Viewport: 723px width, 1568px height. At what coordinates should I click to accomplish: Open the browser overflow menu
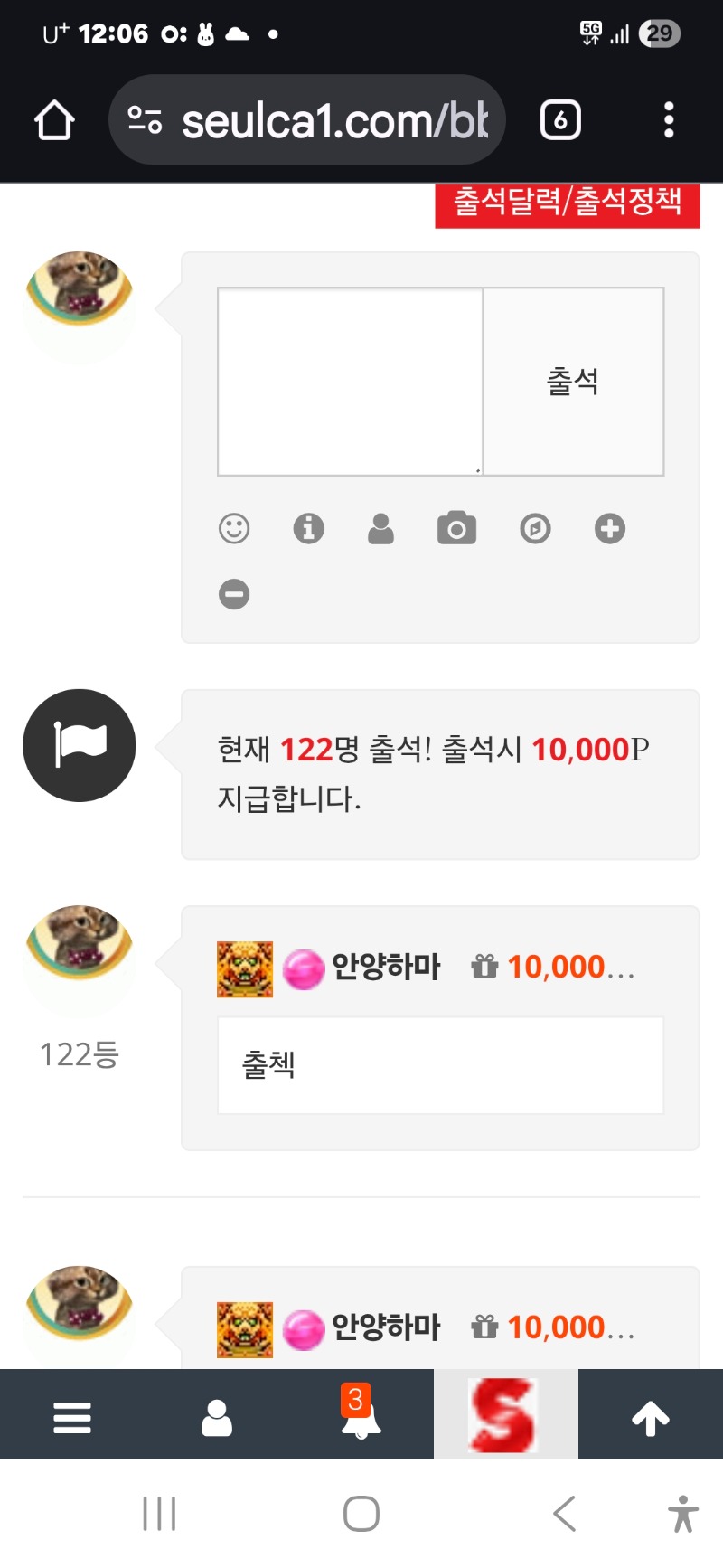tap(669, 120)
